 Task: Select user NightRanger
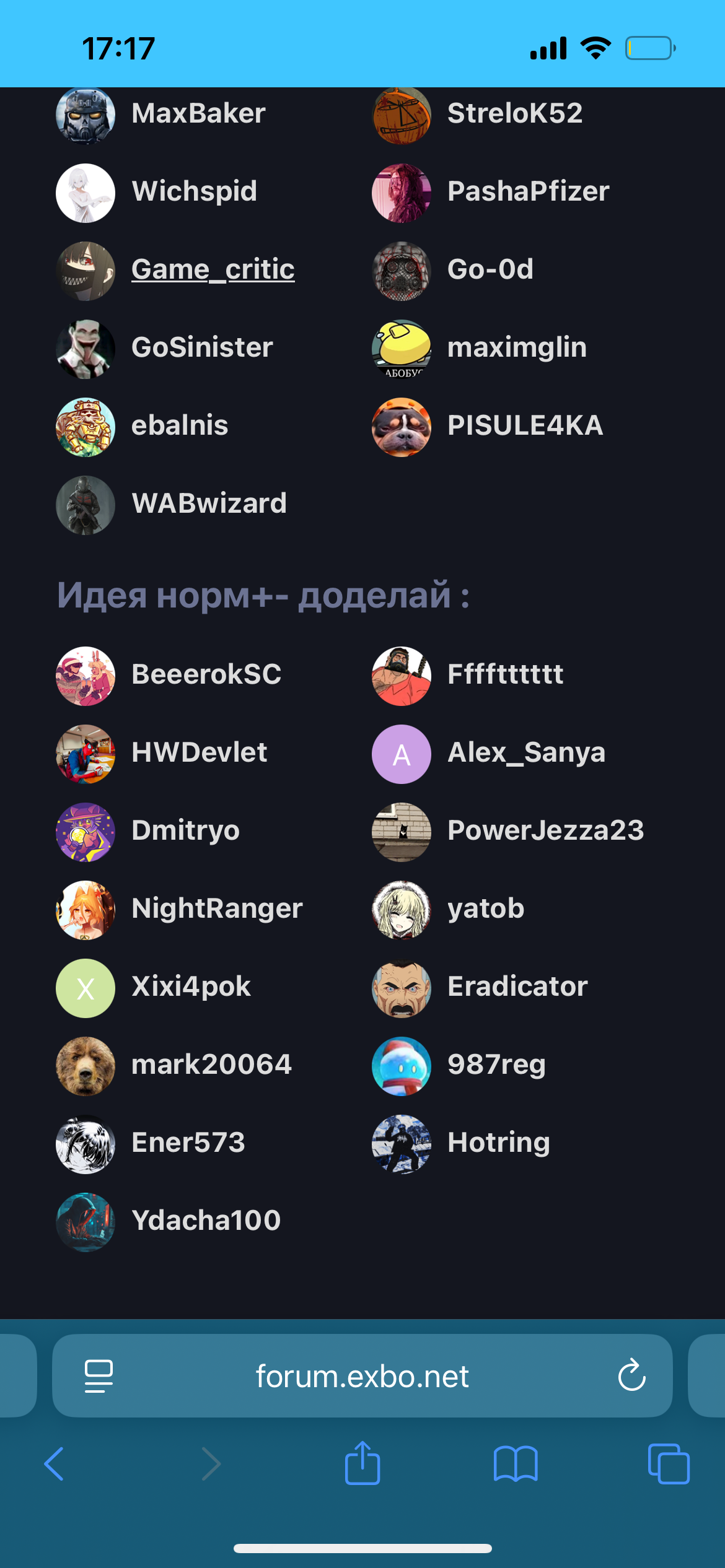click(x=217, y=909)
